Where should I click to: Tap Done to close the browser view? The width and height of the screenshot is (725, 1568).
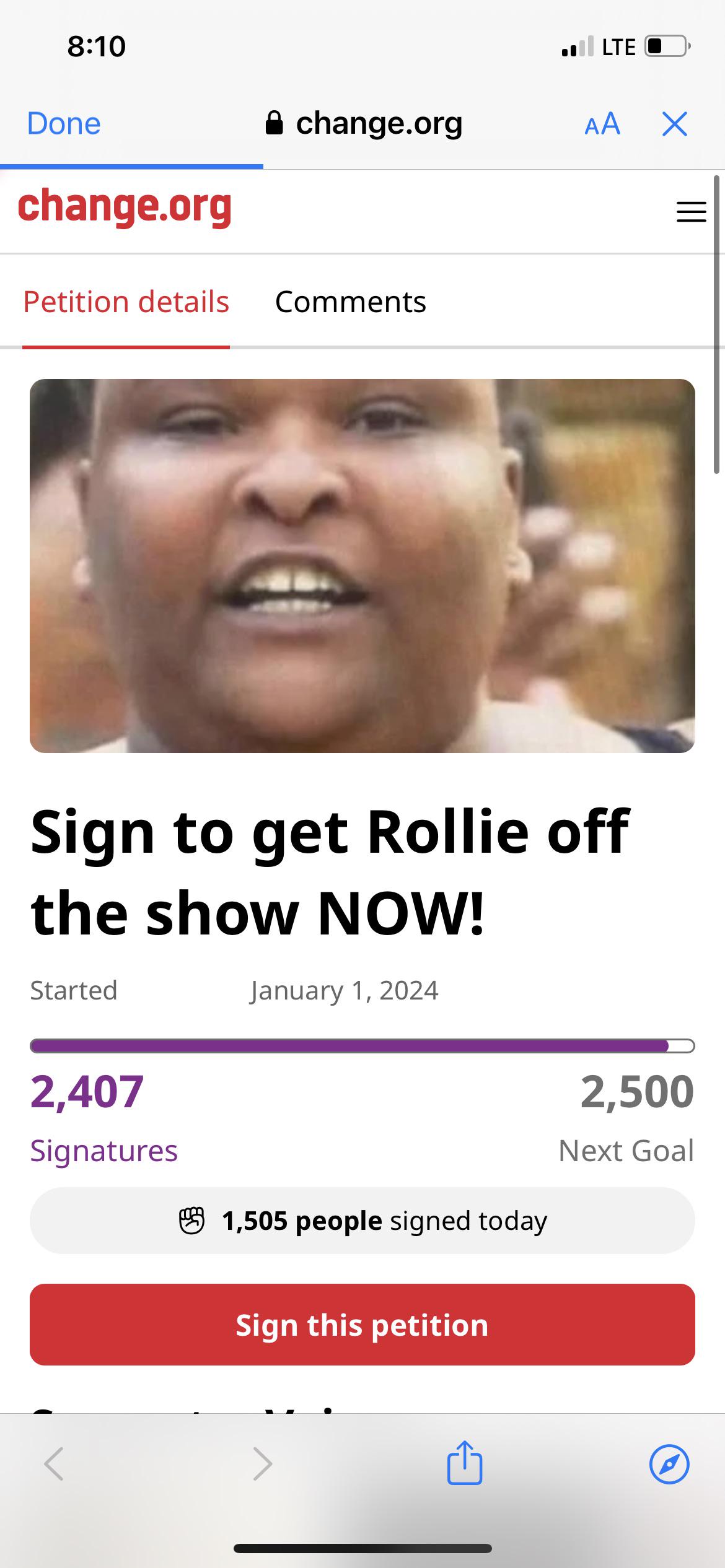[64, 123]
